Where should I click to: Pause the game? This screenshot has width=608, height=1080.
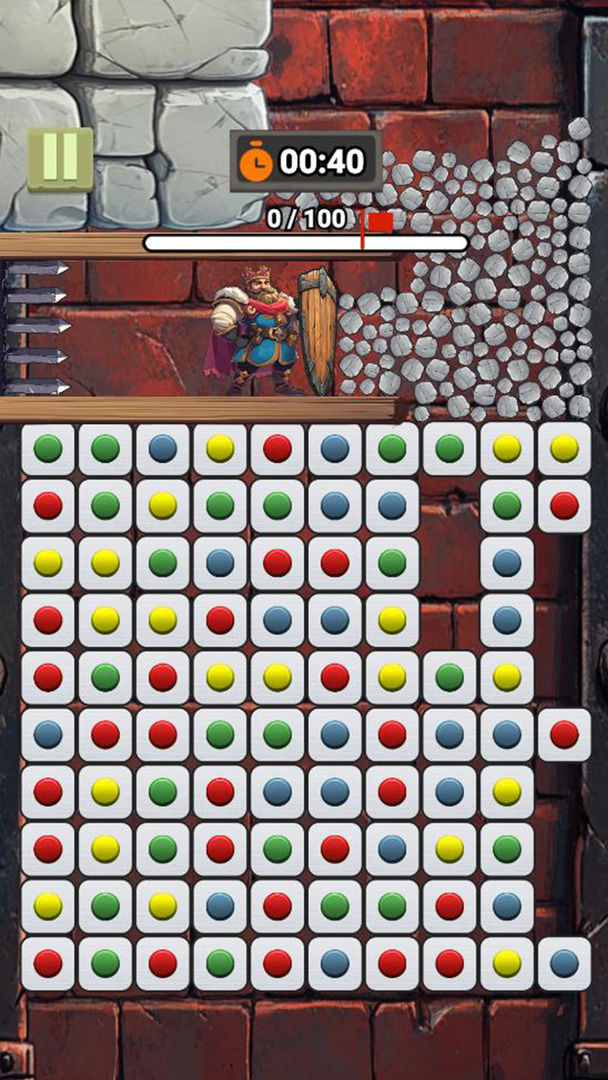pyautogui.click(x=60, y=158)
